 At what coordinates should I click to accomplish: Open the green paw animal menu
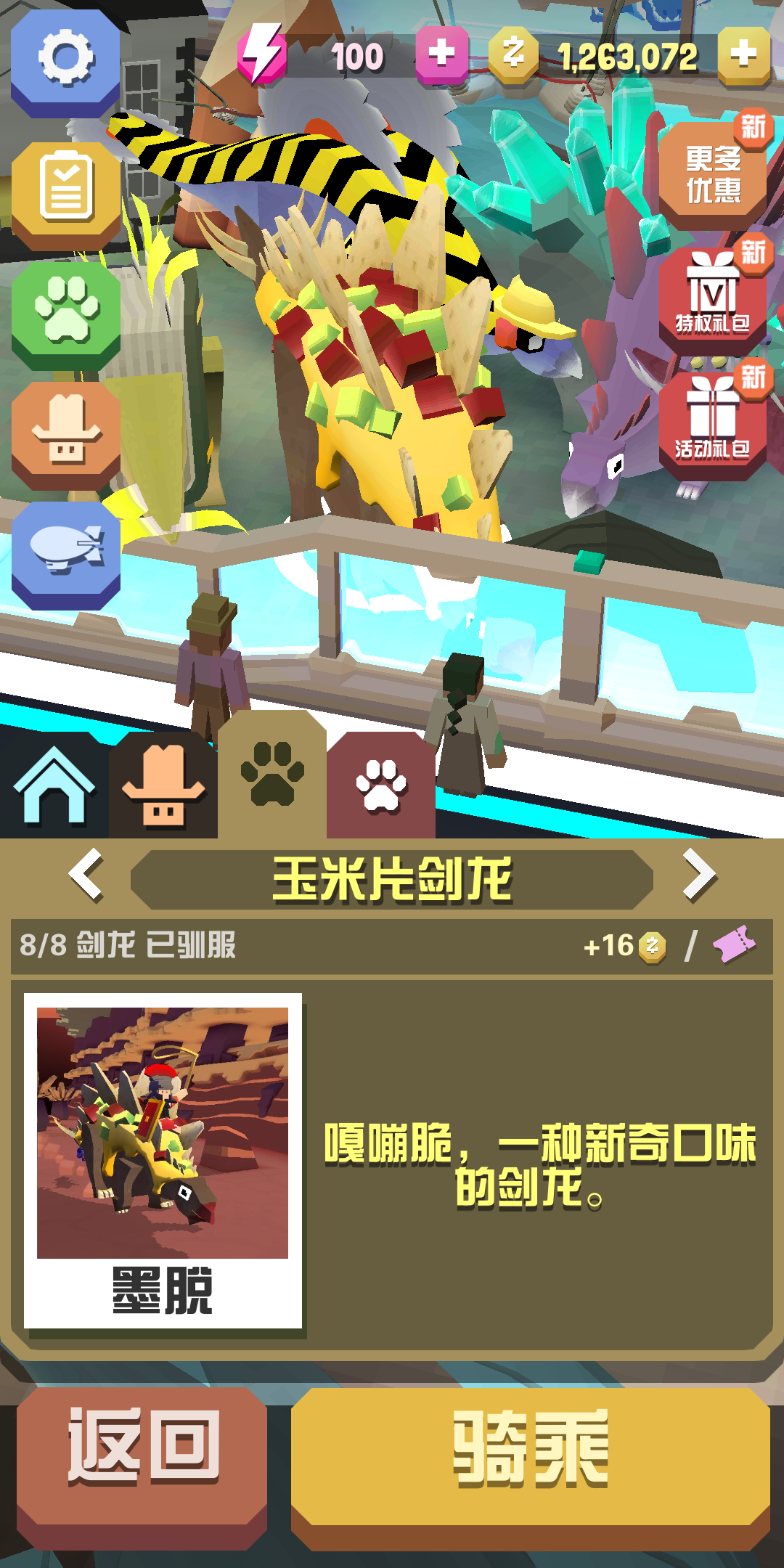pos(65,312)
